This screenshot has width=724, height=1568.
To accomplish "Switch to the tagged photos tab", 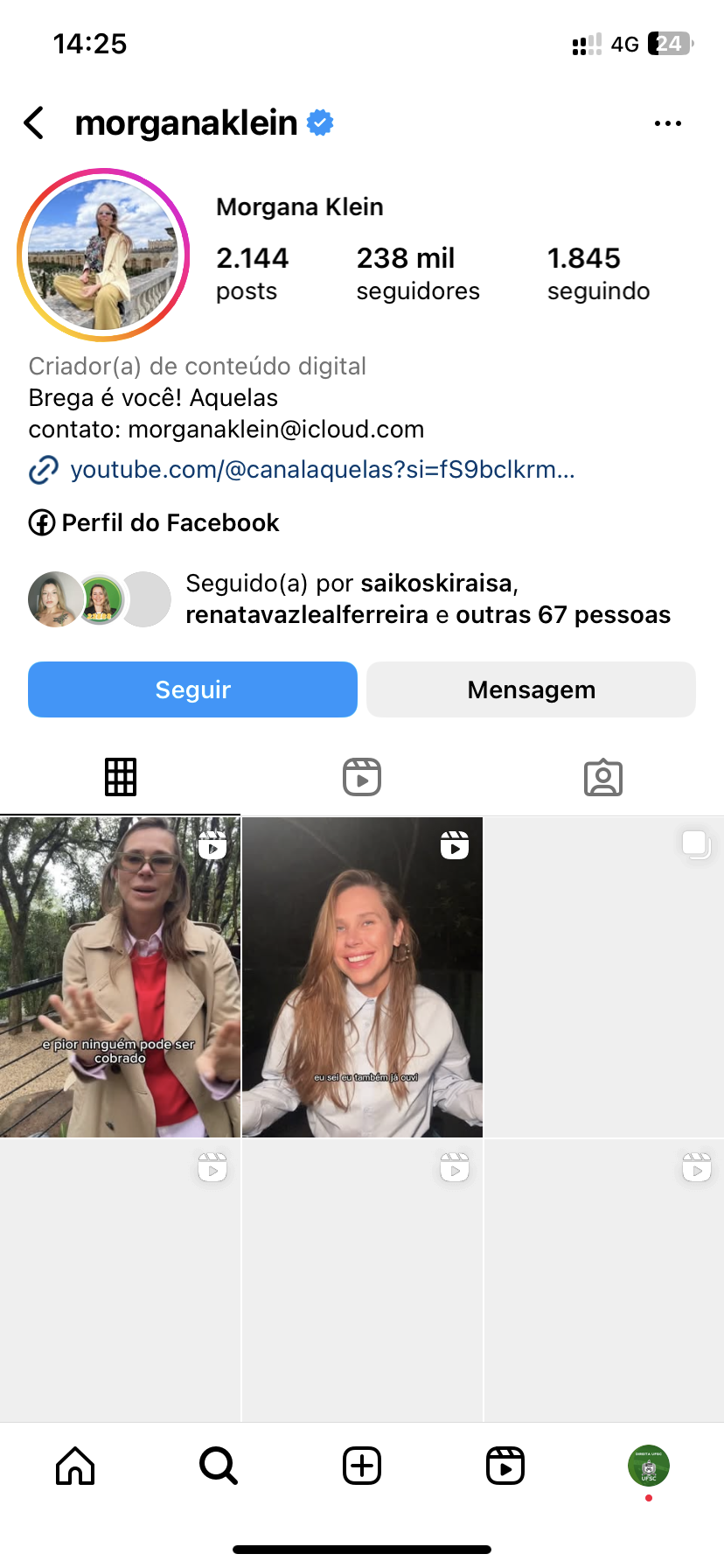I will pos(603,777).
